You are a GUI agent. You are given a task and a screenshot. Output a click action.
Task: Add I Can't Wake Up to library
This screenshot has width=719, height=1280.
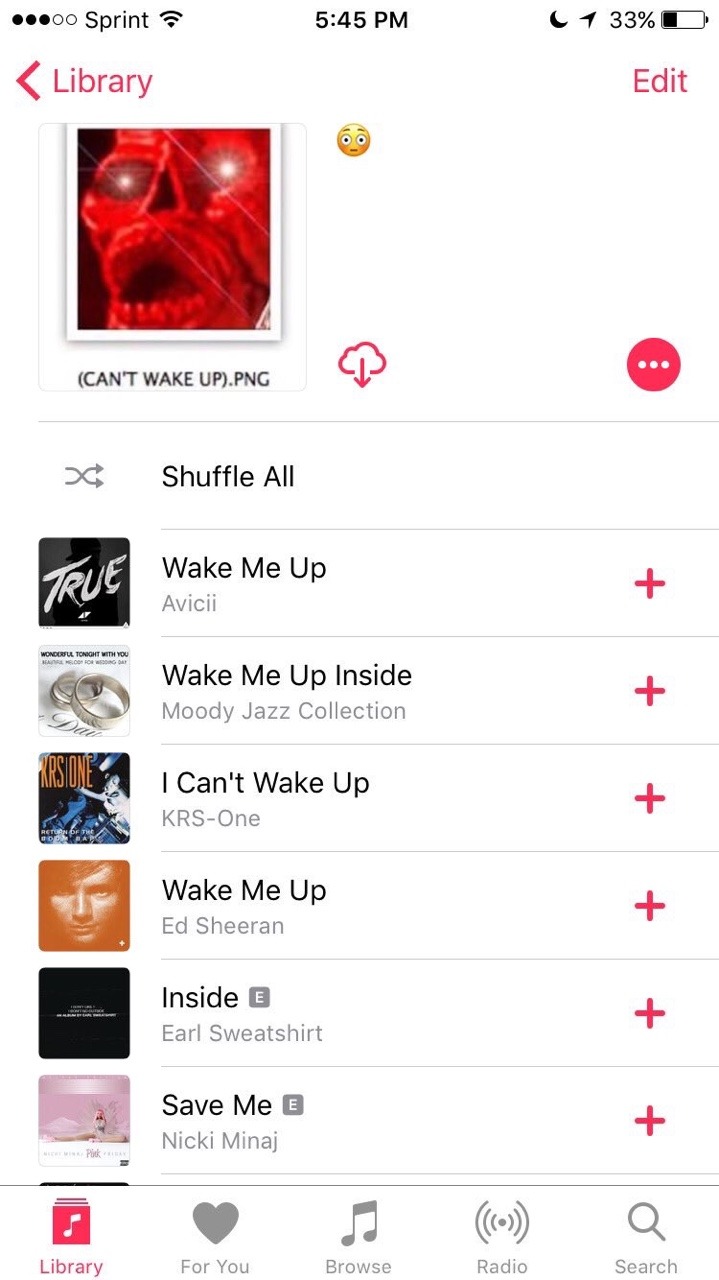click(x=650, y=798)
